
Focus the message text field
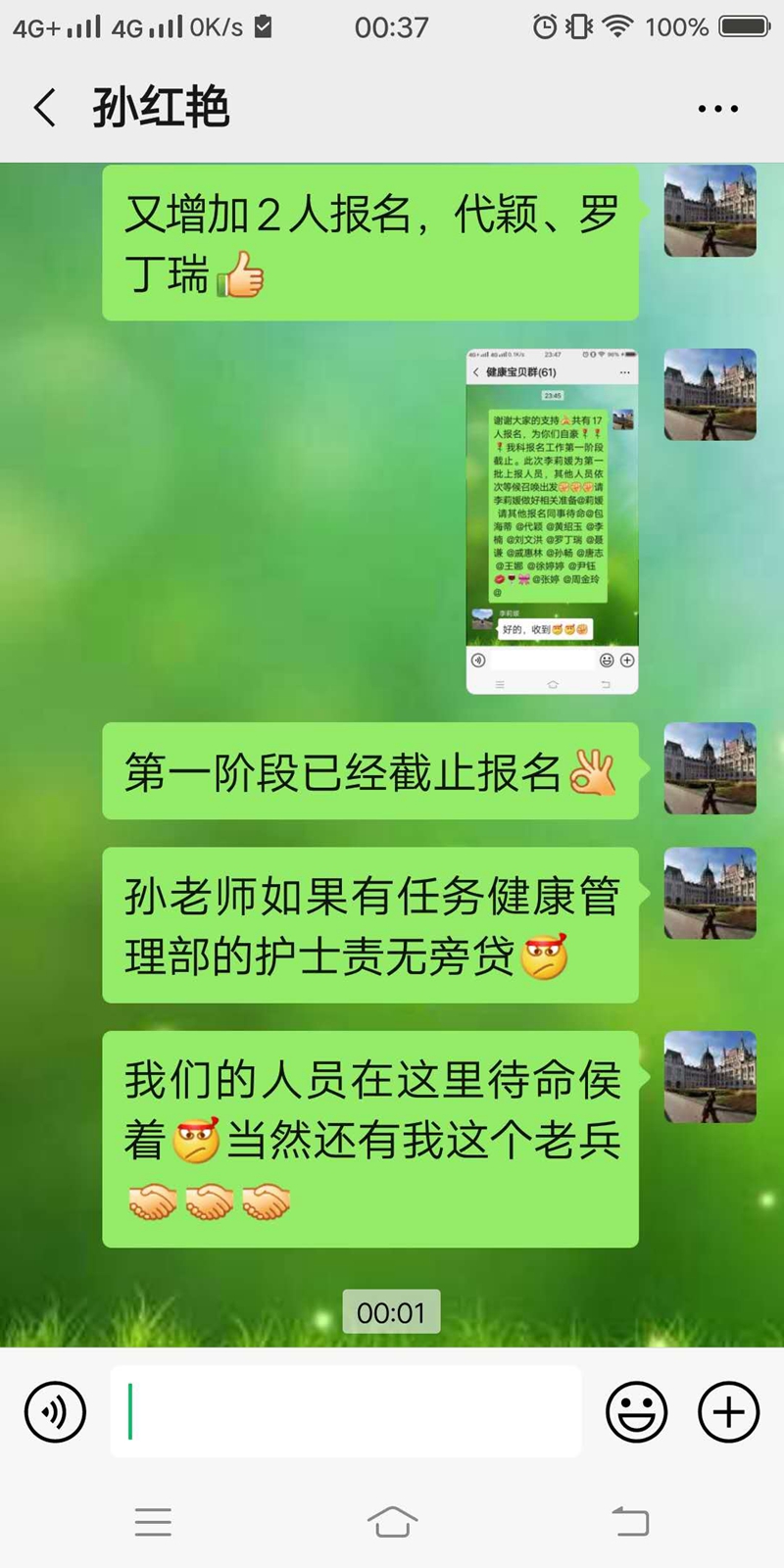[x=345, y=1412]
